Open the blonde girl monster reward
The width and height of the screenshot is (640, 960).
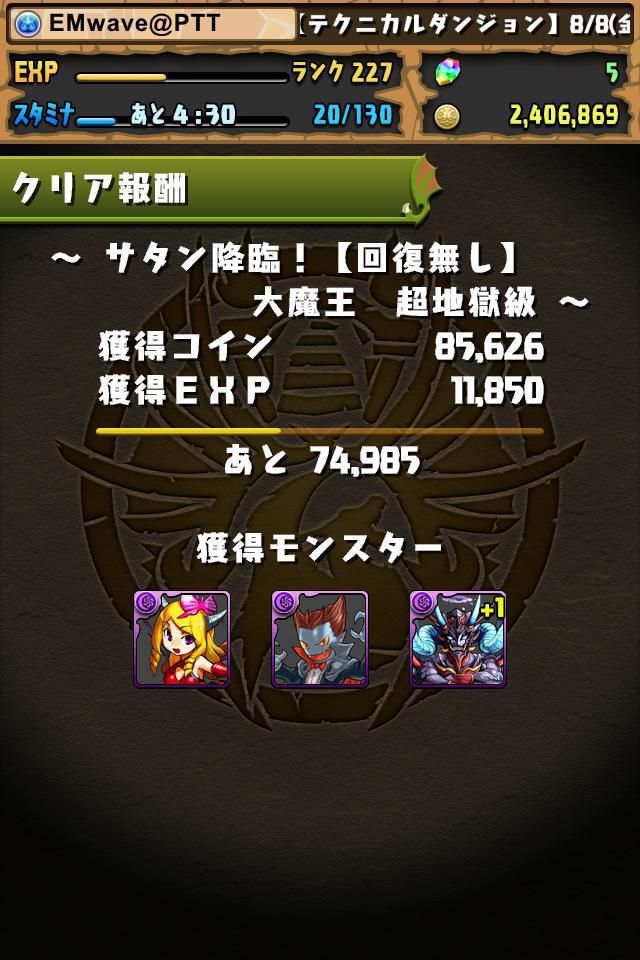coord(182,639)
